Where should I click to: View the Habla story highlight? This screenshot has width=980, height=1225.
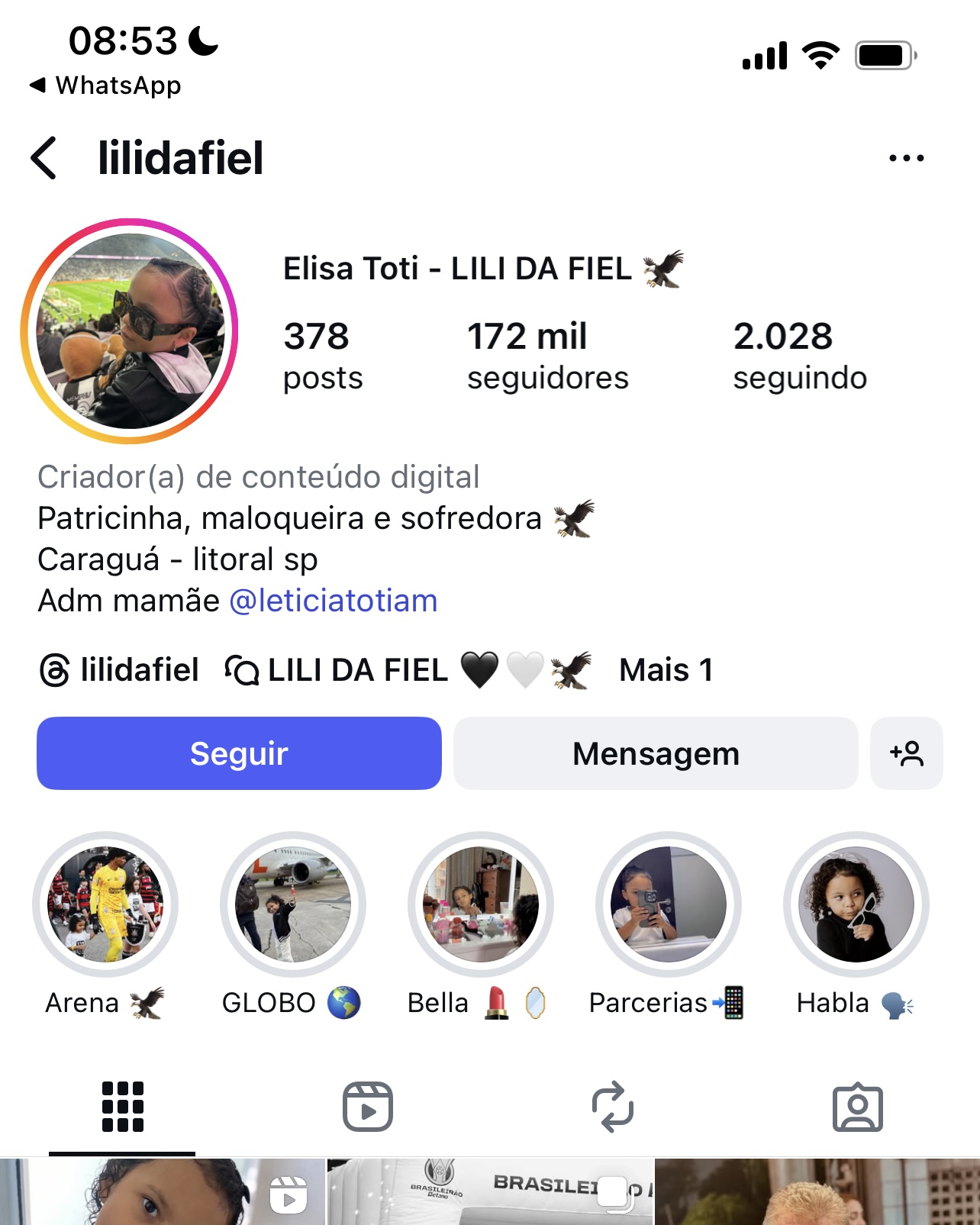pos(856,904)
